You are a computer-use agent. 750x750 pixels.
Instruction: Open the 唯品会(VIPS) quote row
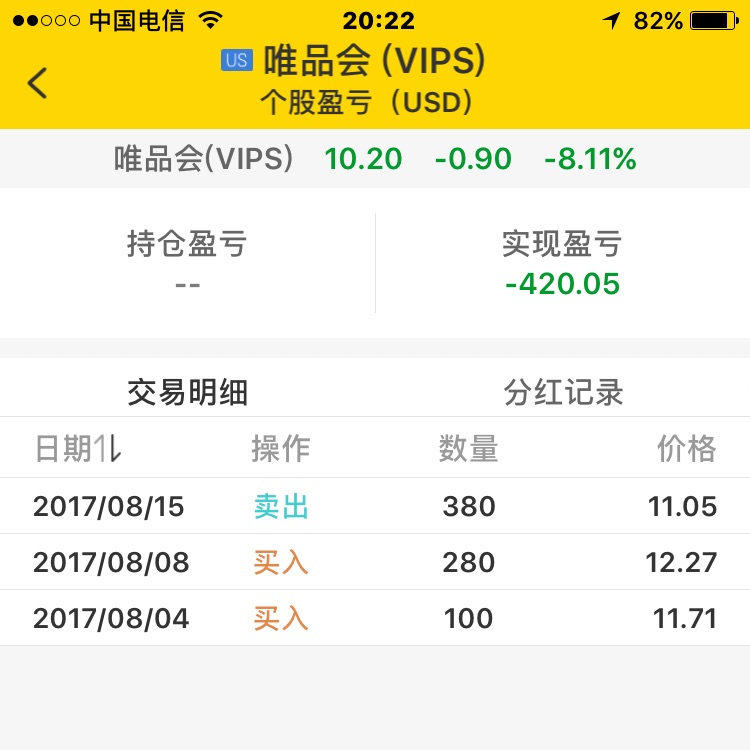[x=375, y=159]
